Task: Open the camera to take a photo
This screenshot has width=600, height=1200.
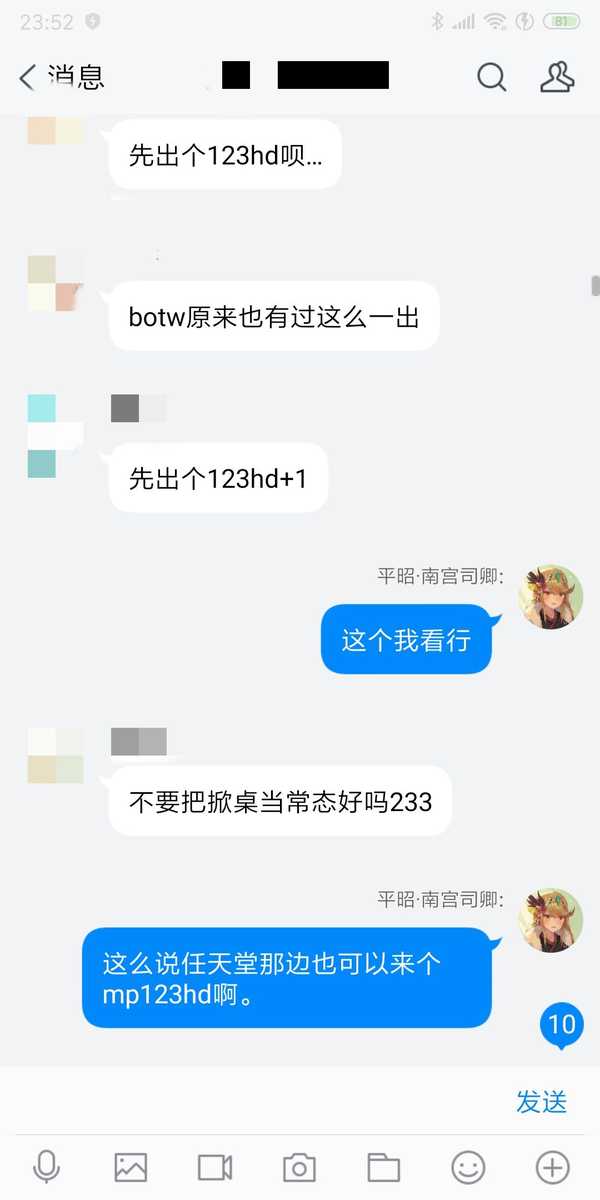Action: pos(299,1167)
